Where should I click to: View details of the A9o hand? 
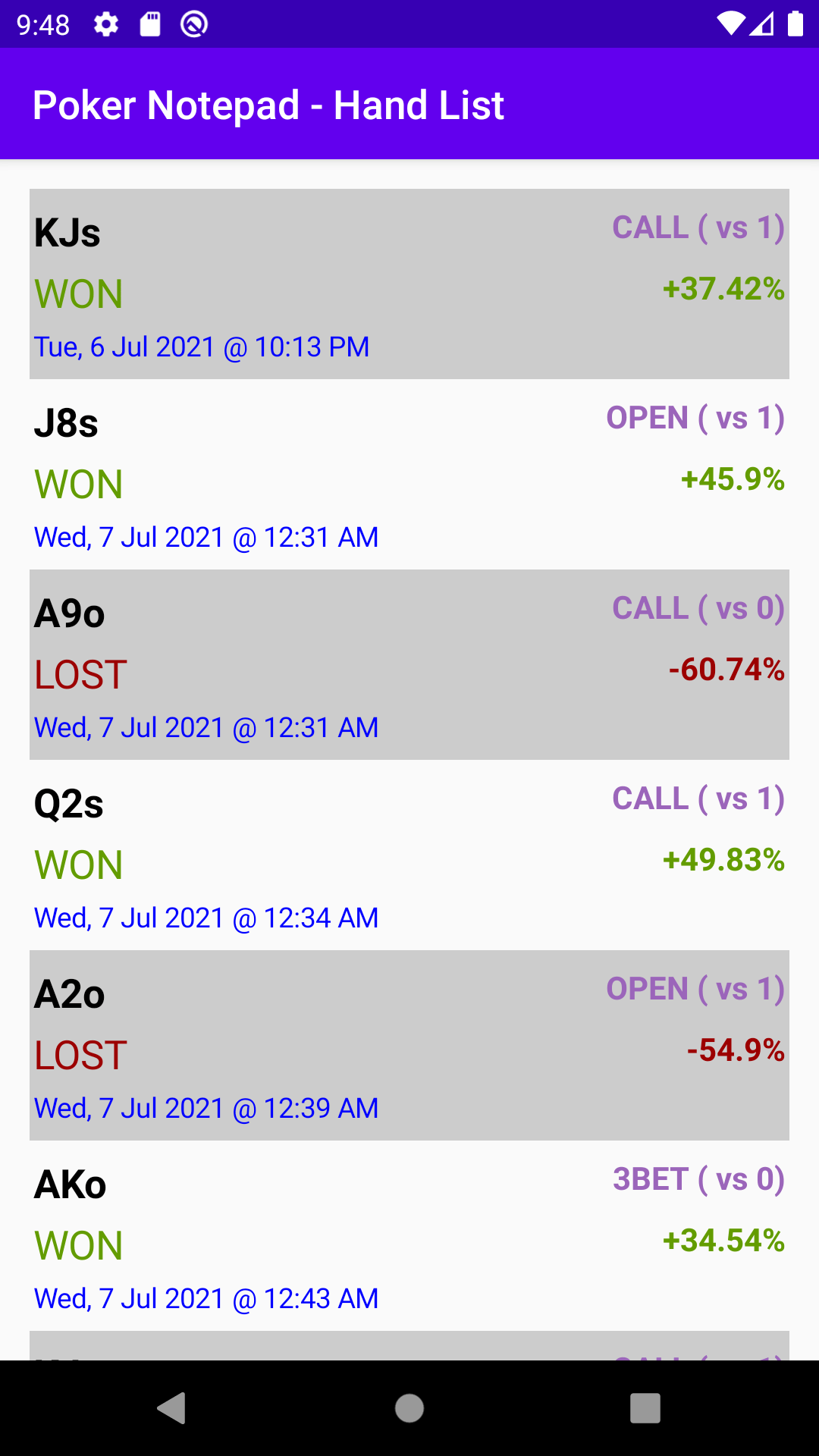click(x=409, y=664)
